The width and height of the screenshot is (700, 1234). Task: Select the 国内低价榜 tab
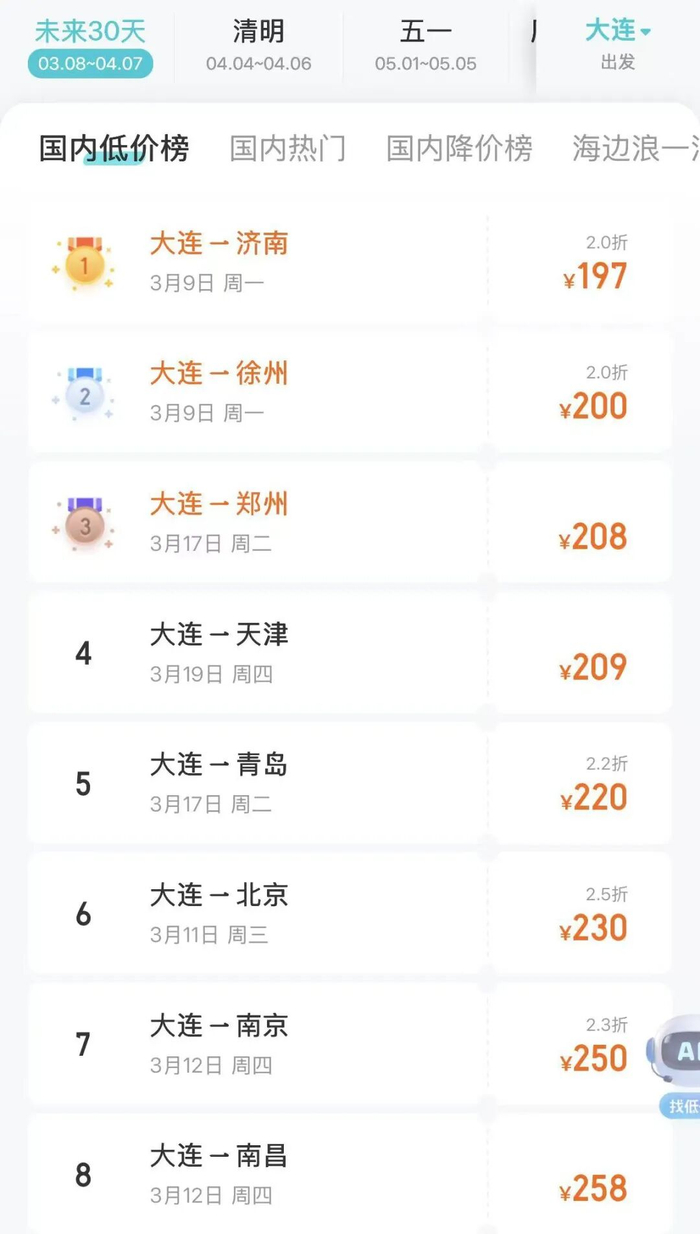point(114,148)
